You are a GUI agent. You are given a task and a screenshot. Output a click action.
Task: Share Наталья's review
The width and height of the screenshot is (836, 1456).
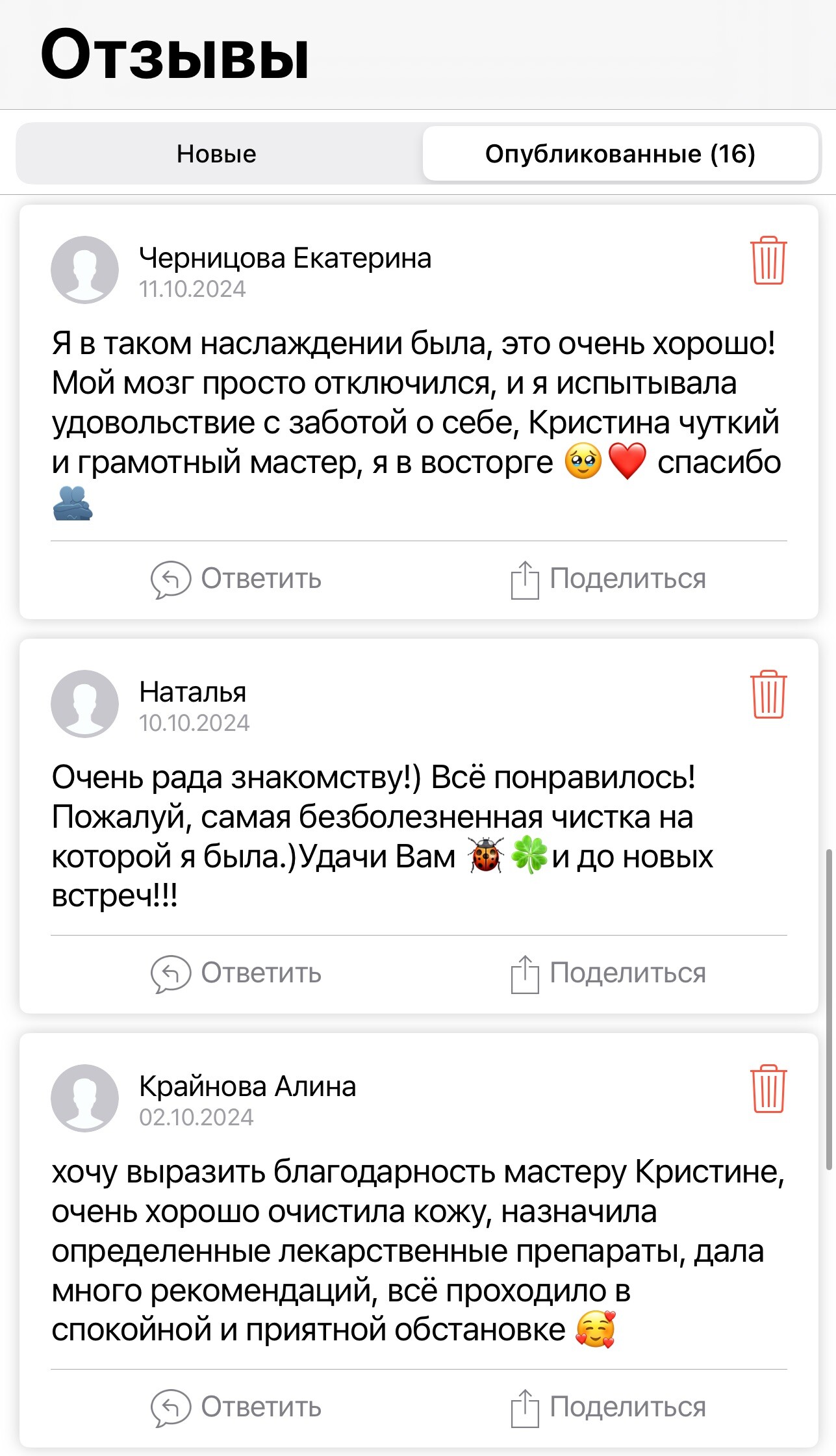tap(608, 973)
